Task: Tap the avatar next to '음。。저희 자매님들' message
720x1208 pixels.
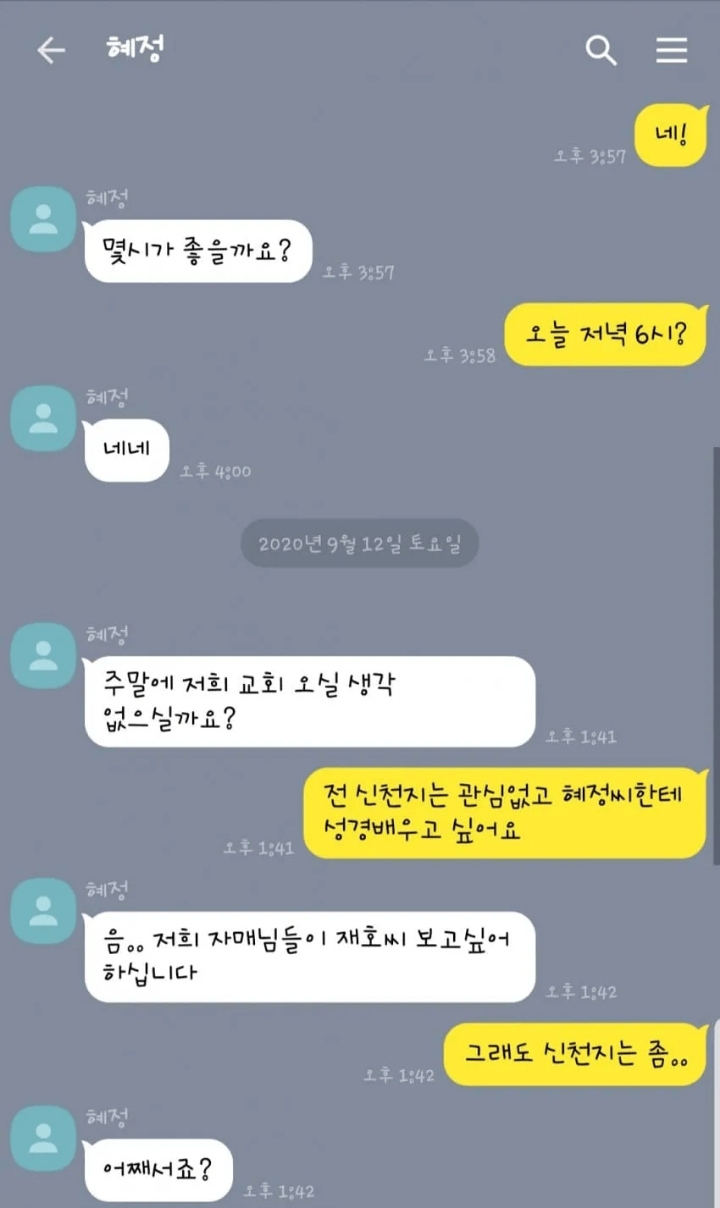Action: pos(42,911)
